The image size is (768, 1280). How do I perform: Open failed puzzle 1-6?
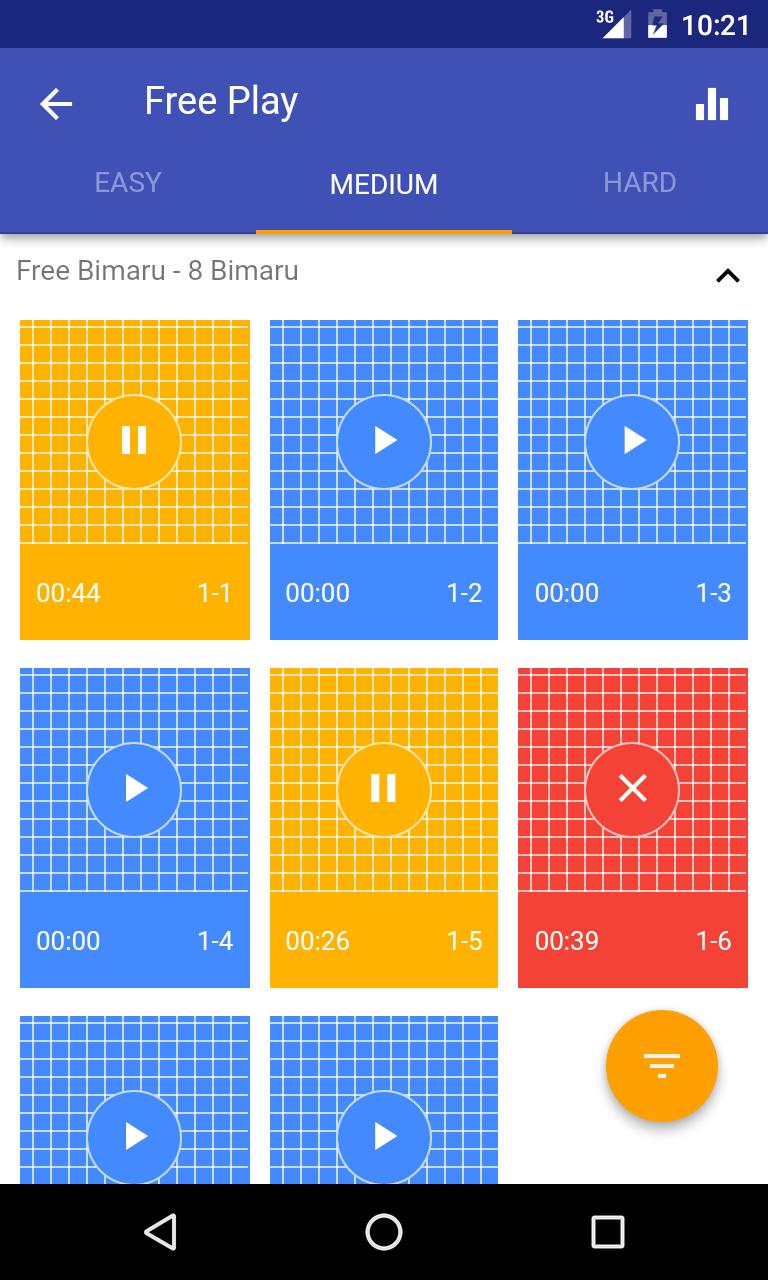click(632, 789)
